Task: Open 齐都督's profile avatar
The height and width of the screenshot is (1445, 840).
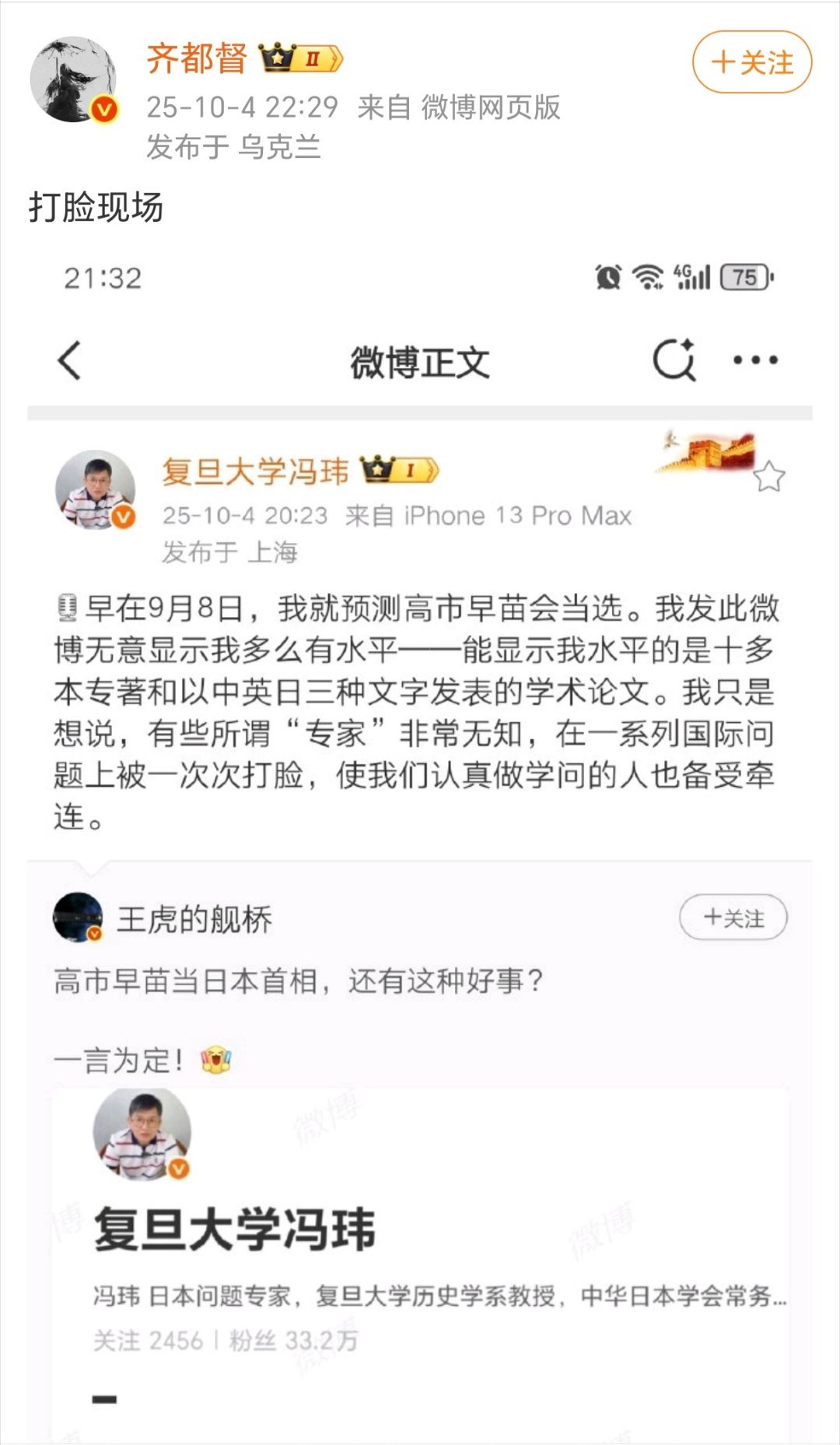Action: pos(73,79)
